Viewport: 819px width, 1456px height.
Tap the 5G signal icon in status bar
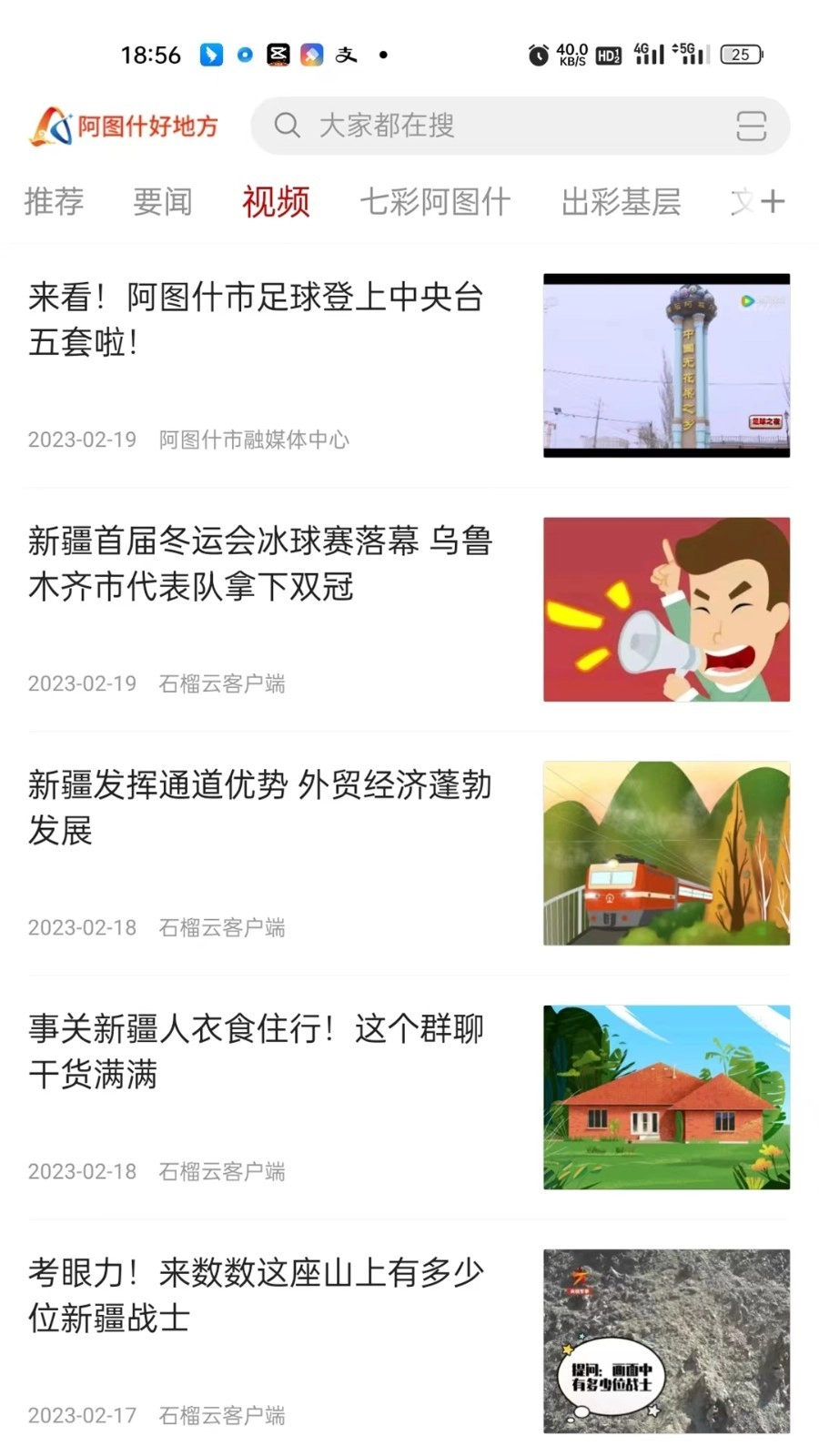[x=692, y=52]
